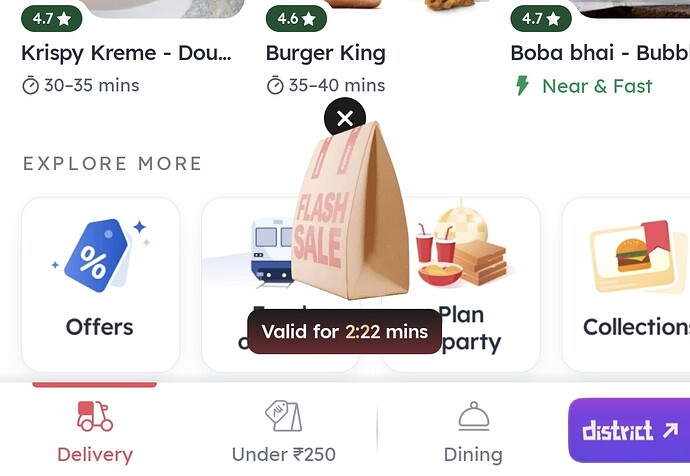This screenshot has width=690, height=476.
Task: Dismiss the Flash Sale popup
Action: [x=345, y=119]
